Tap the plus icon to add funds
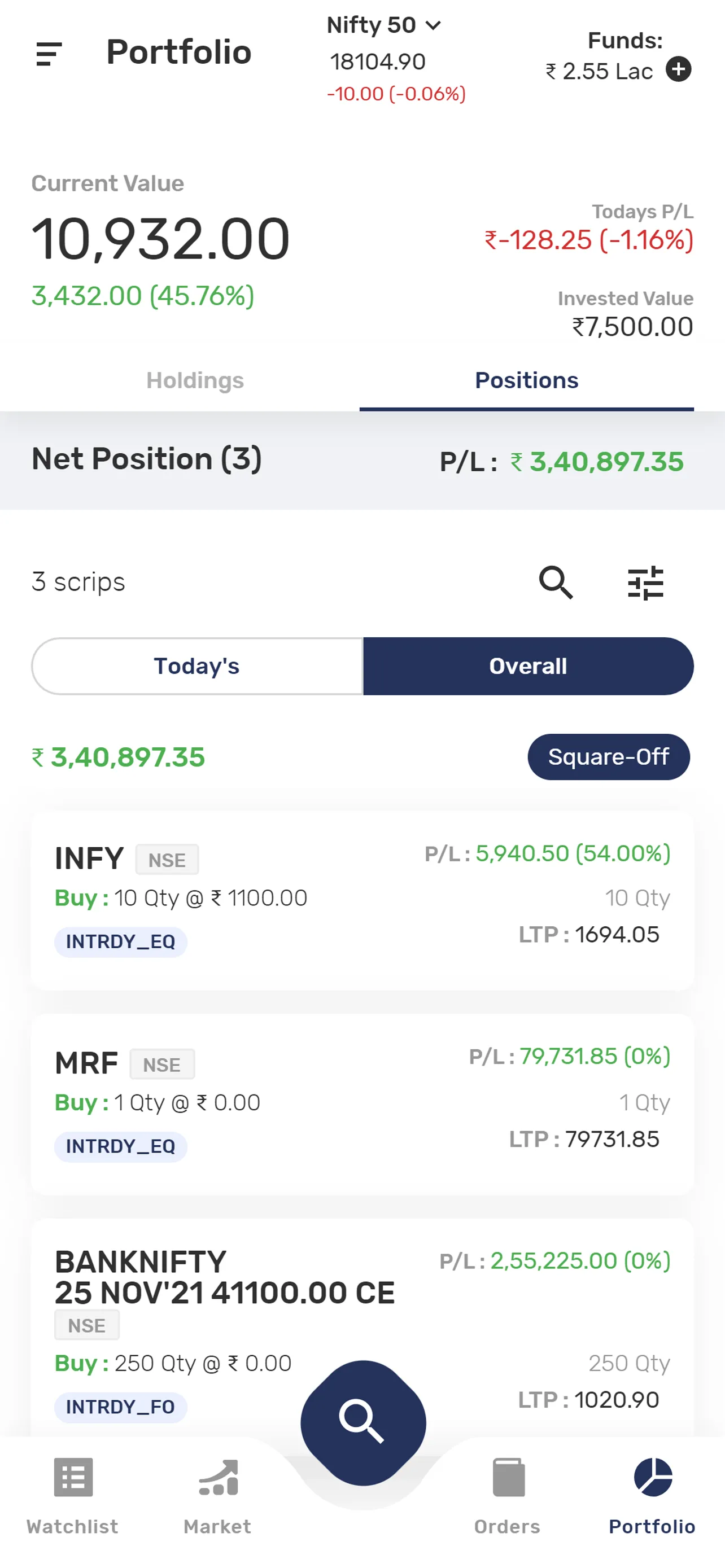 point(678,70)
